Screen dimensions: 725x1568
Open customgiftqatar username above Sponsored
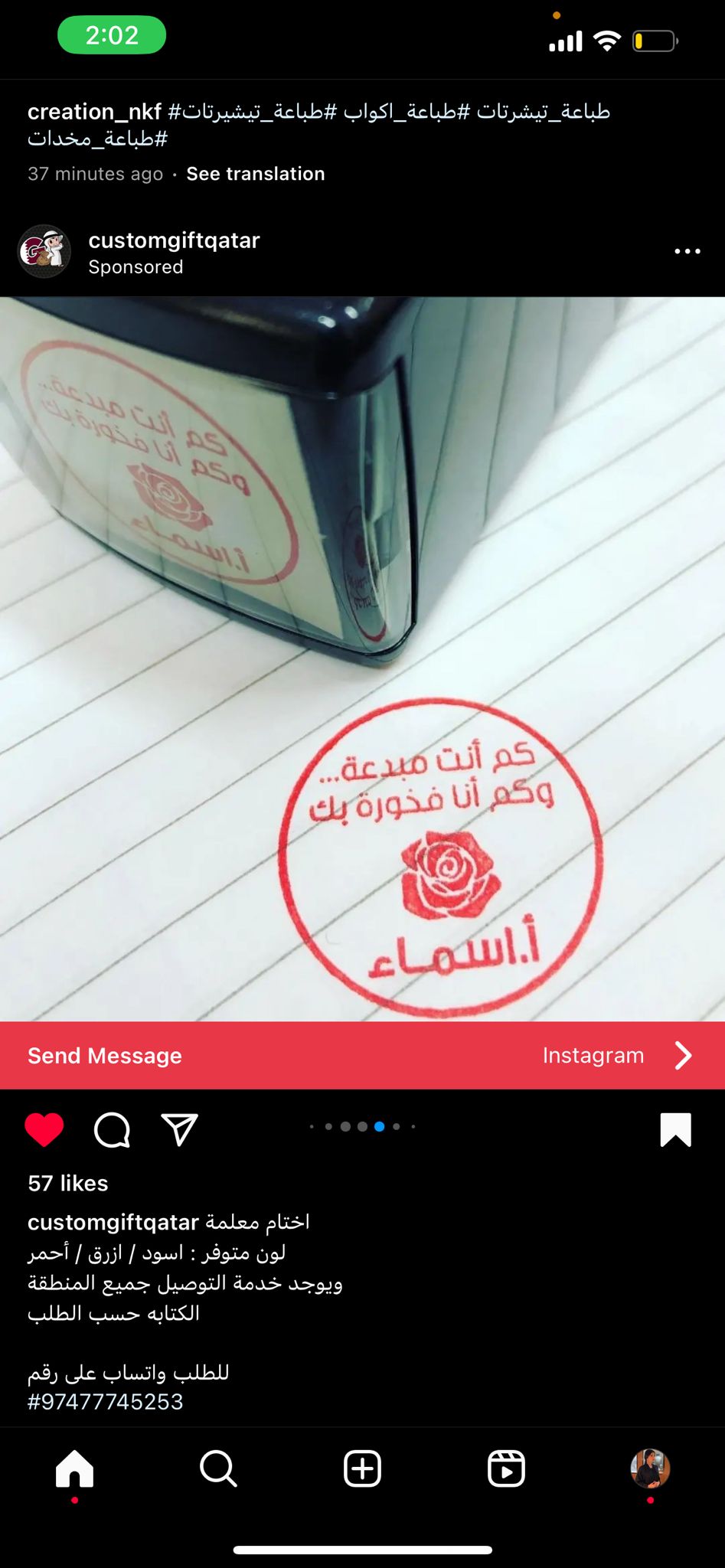coord(175,240)
